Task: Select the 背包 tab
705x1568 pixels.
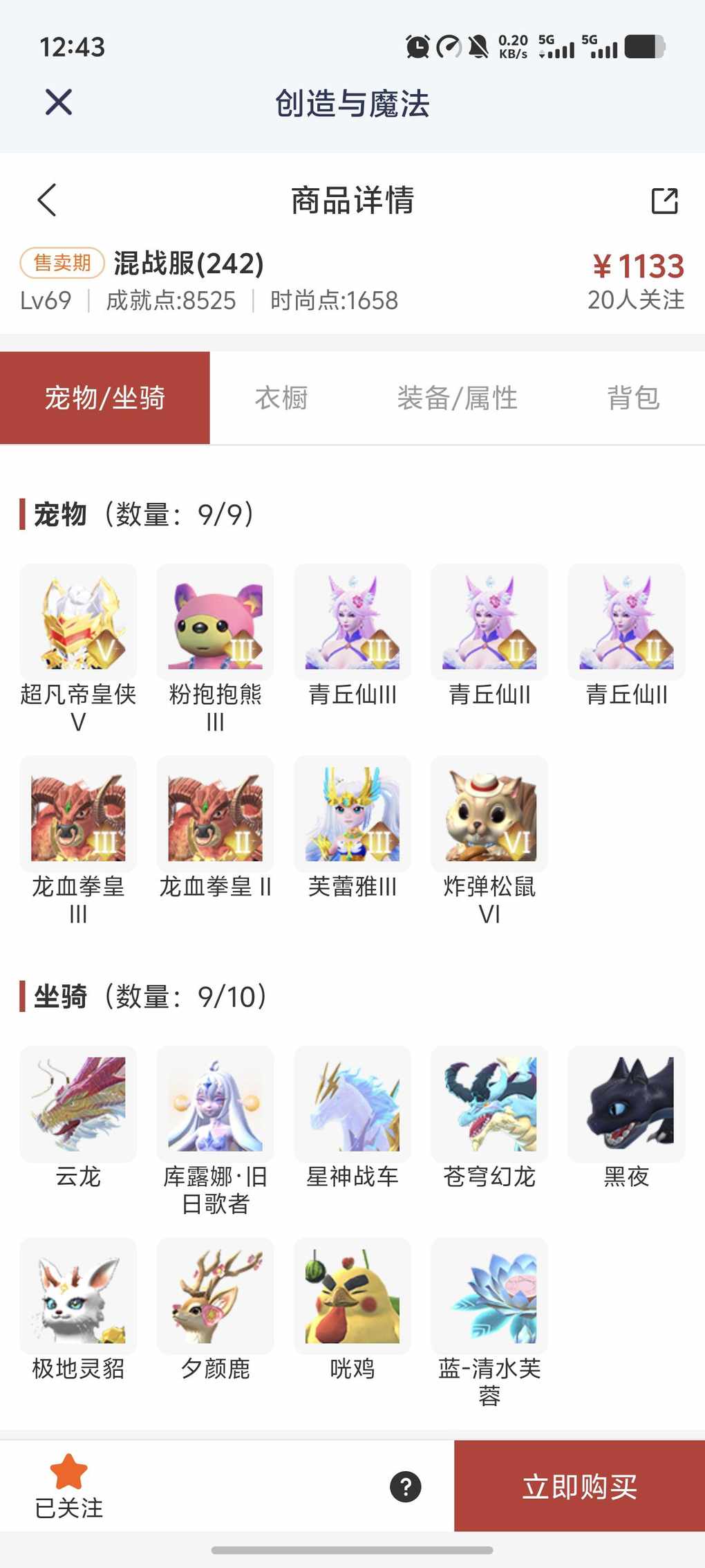Action: pyautogui.click(x=633, y=398)
